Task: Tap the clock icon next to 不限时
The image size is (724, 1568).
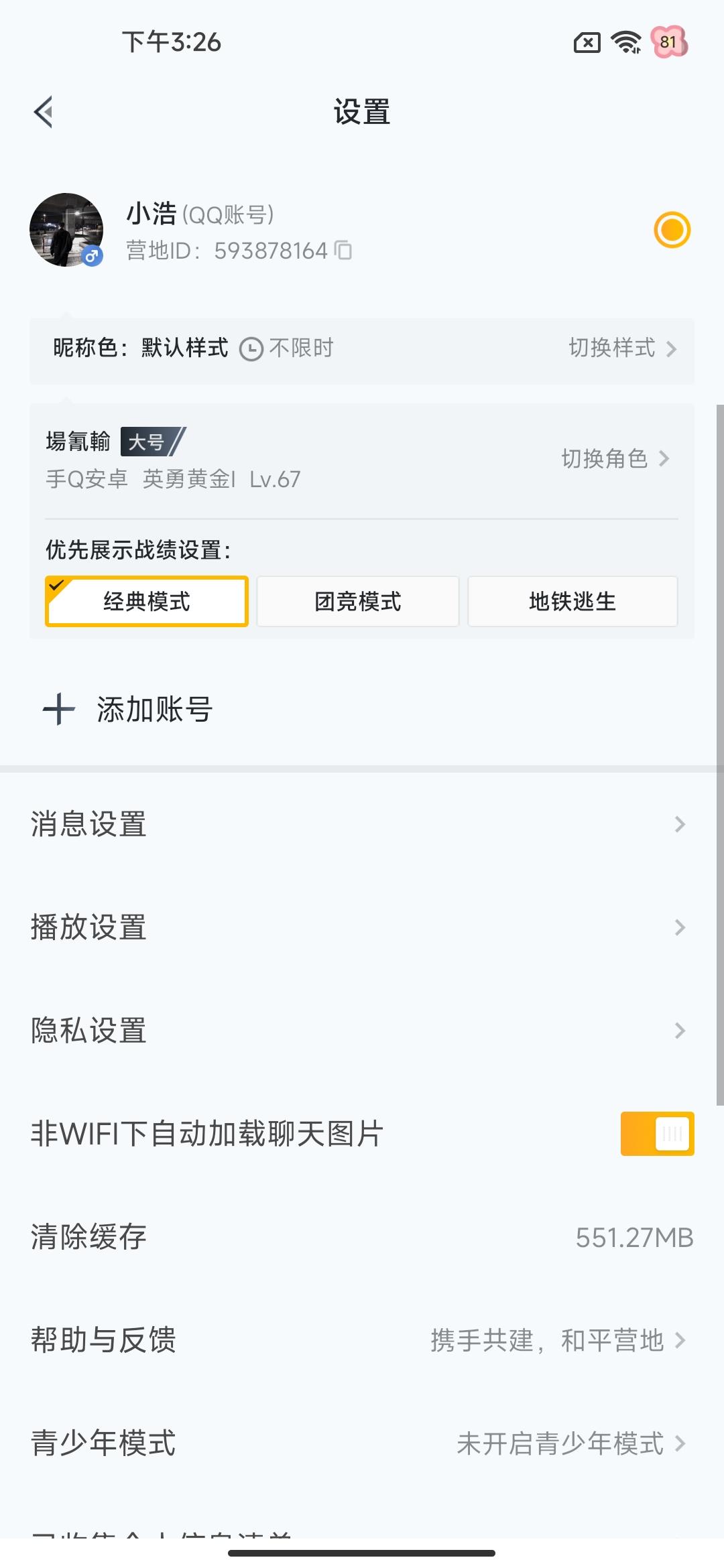Action: click(251, 348)
